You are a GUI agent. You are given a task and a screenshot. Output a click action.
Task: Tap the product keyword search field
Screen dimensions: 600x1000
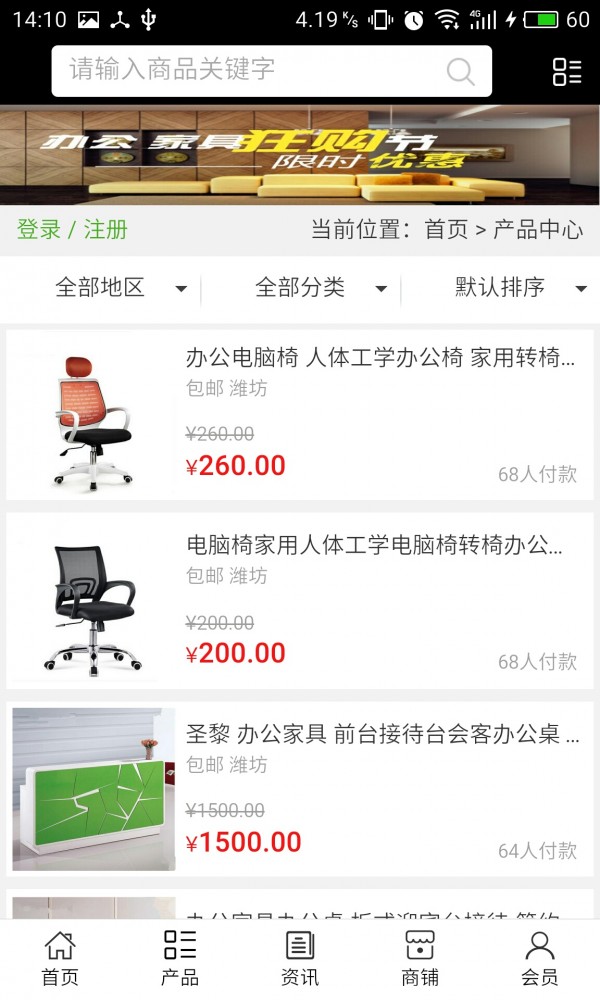[x=250, y=70]
